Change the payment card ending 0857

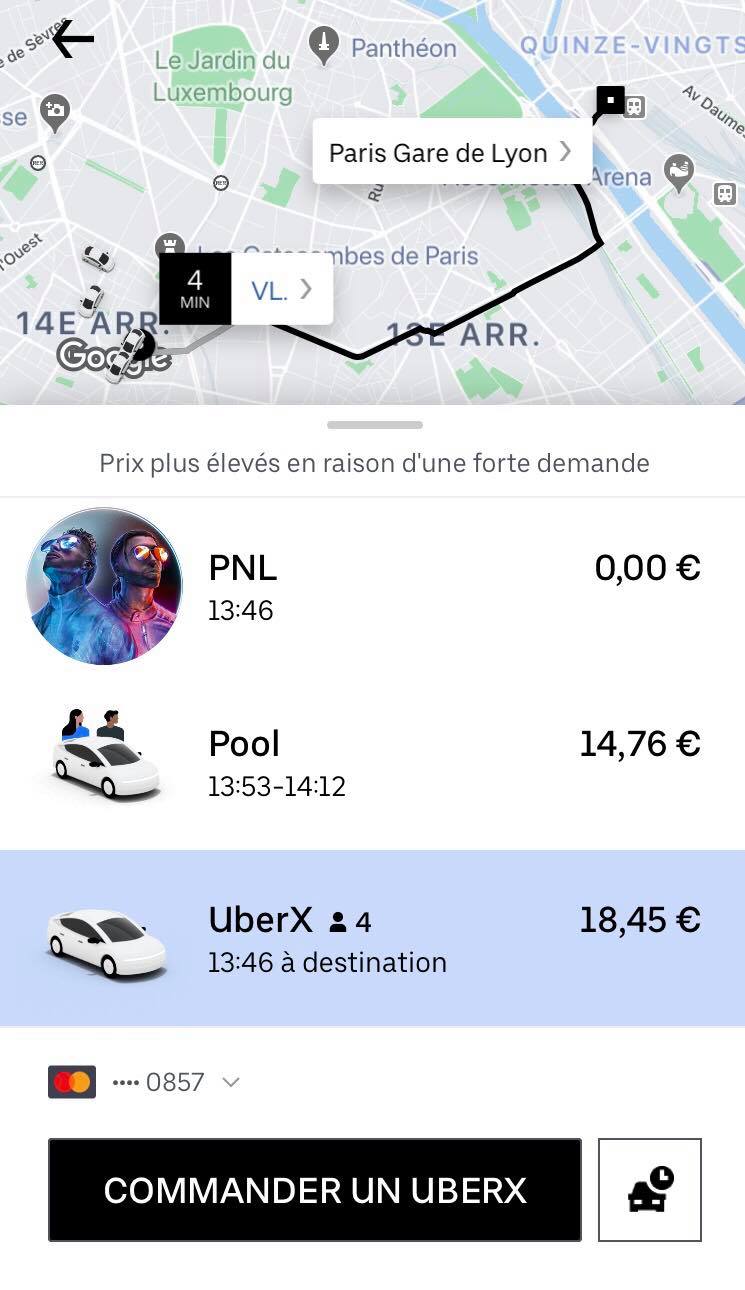point(144,1082)
